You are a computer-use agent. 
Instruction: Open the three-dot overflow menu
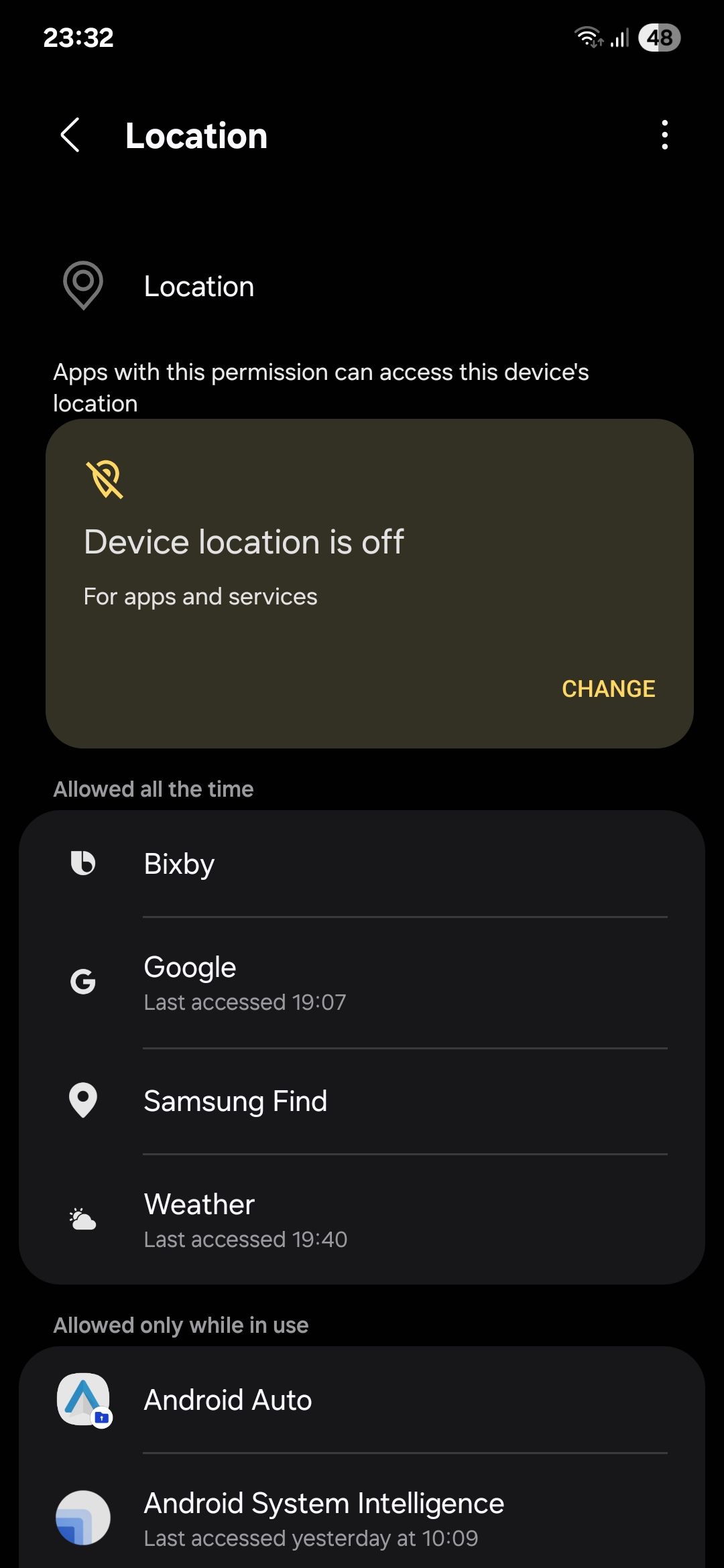(x=664, y=135)
